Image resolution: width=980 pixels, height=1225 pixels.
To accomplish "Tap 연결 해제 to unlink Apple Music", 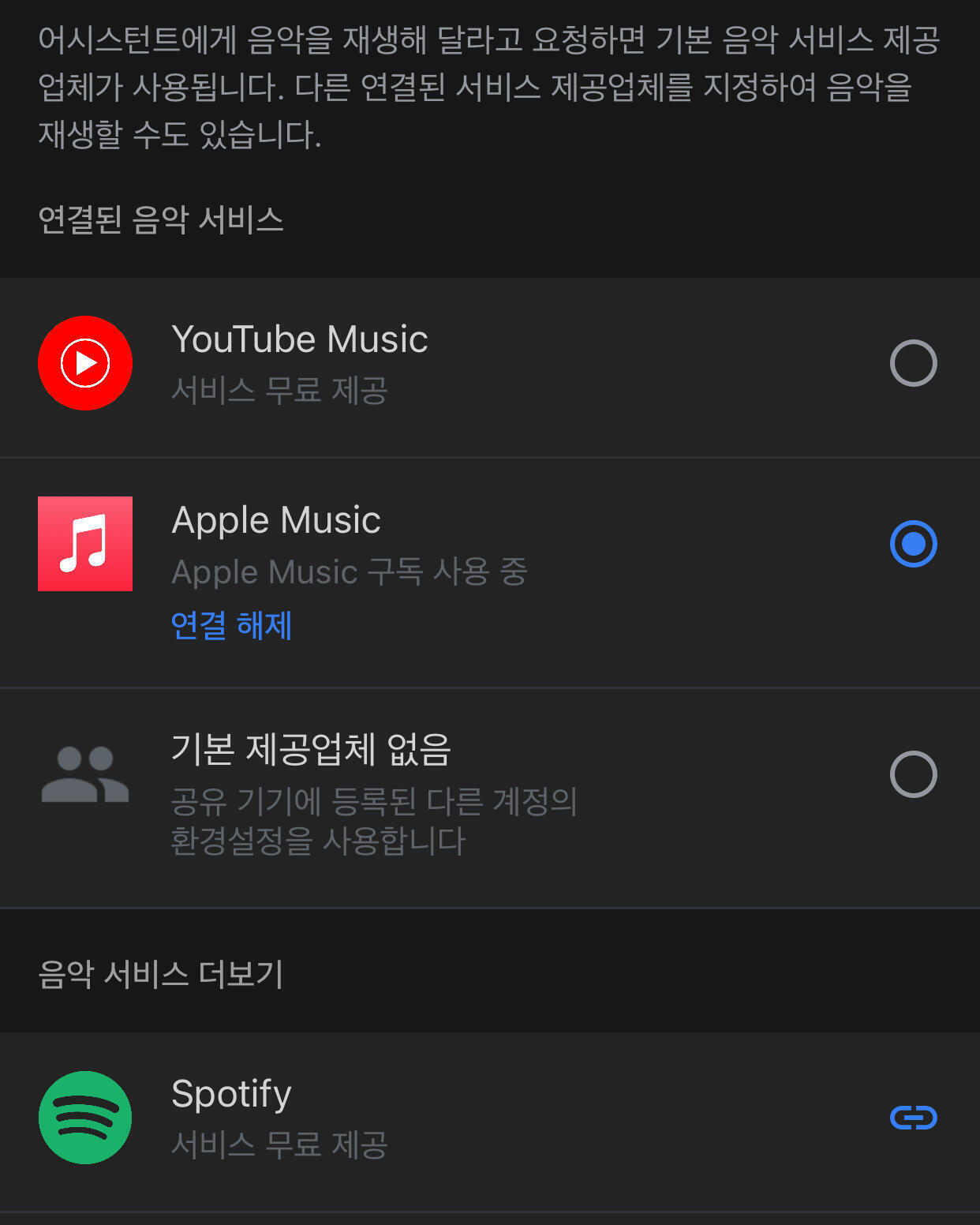I will (231, 625).
